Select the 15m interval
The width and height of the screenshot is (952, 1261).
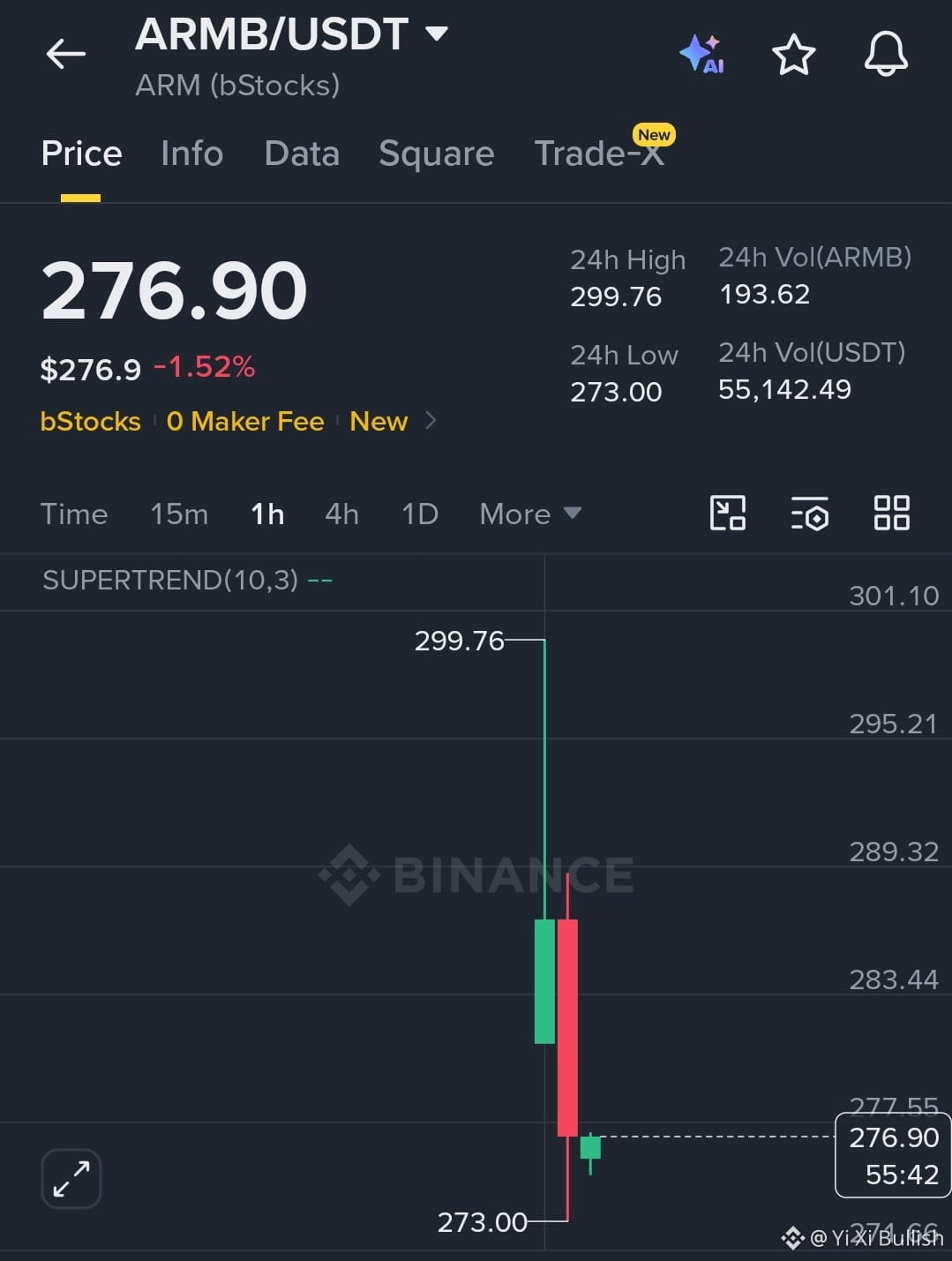179,514
